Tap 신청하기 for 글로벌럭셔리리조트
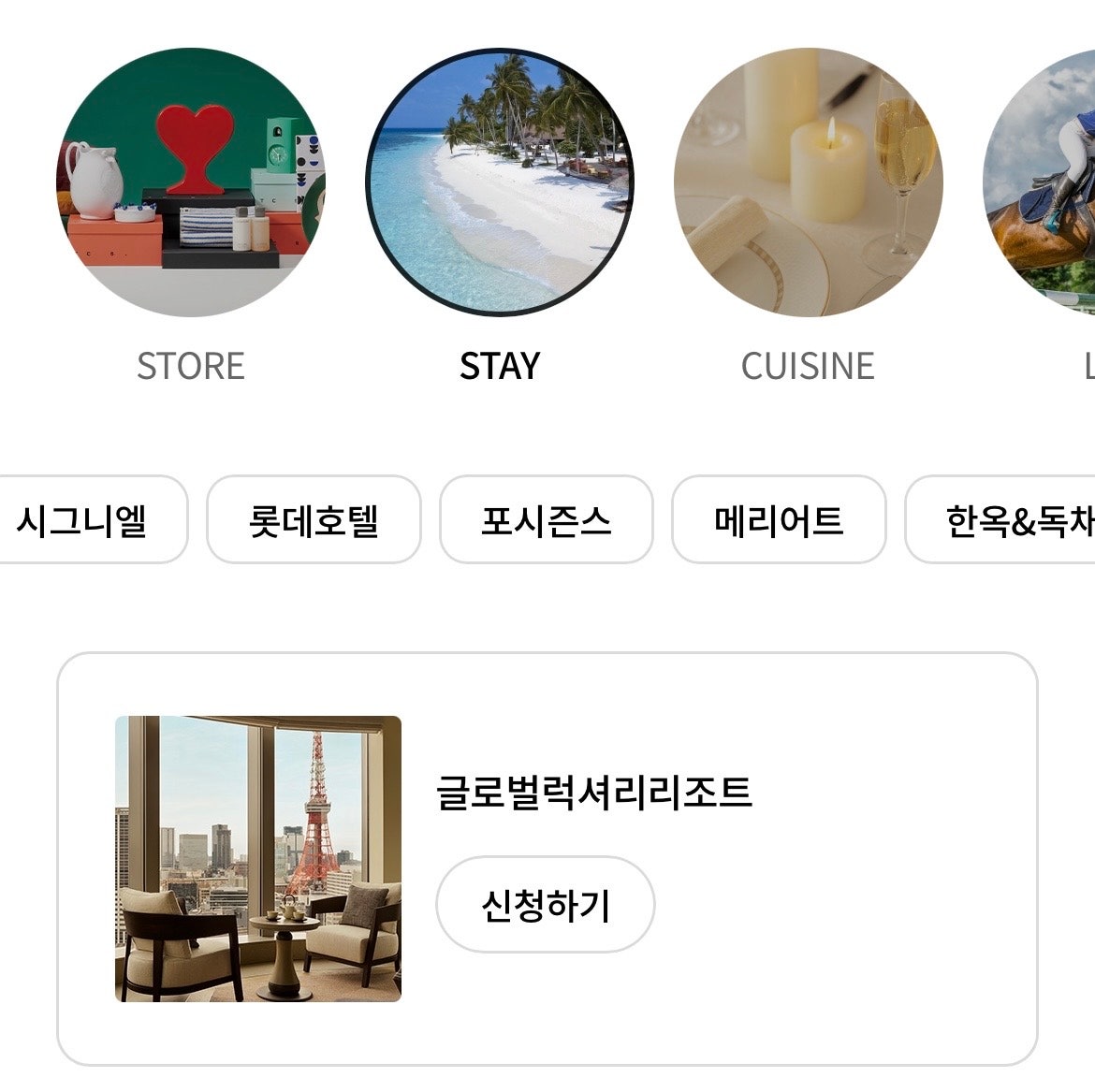 pos(546,905)
